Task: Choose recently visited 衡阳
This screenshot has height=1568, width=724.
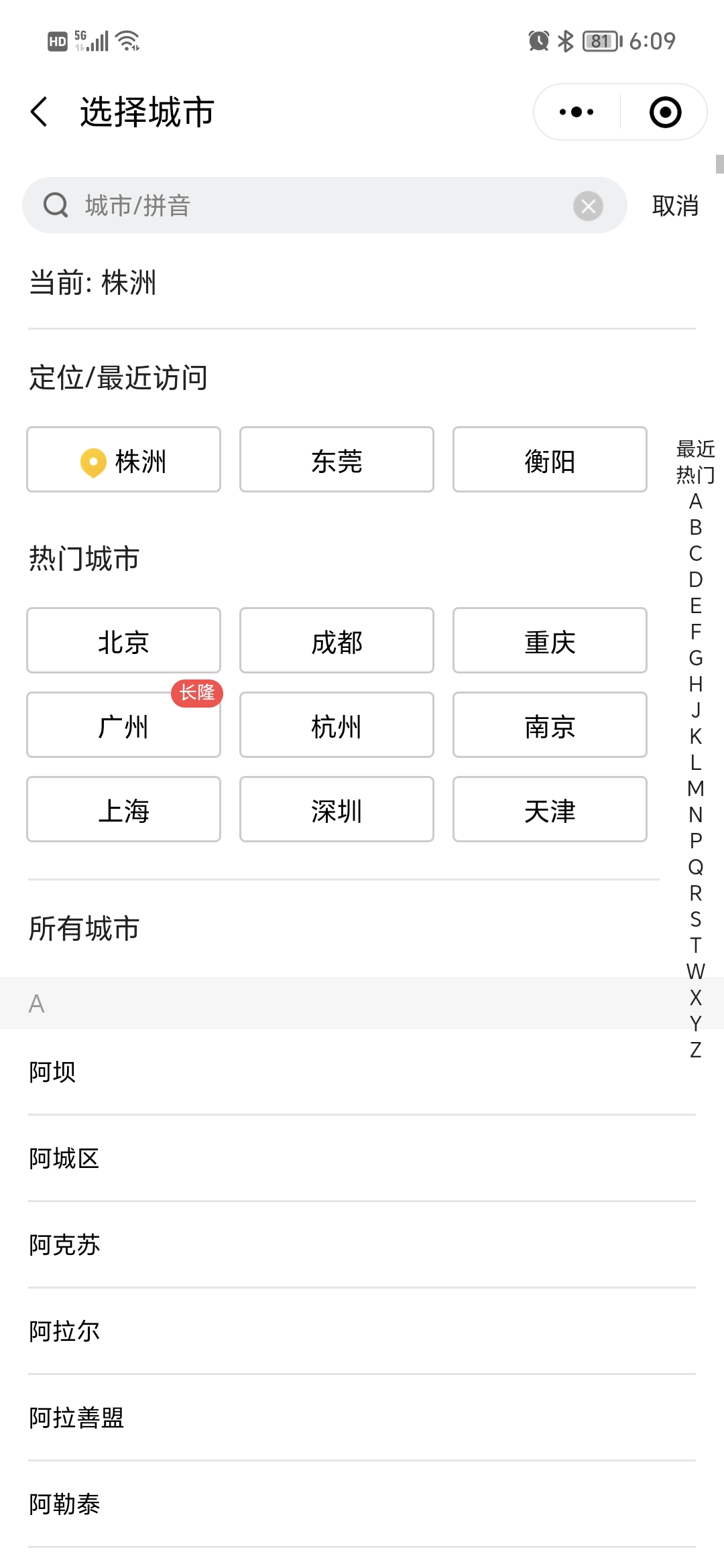Action: click(x=550, y=460)
